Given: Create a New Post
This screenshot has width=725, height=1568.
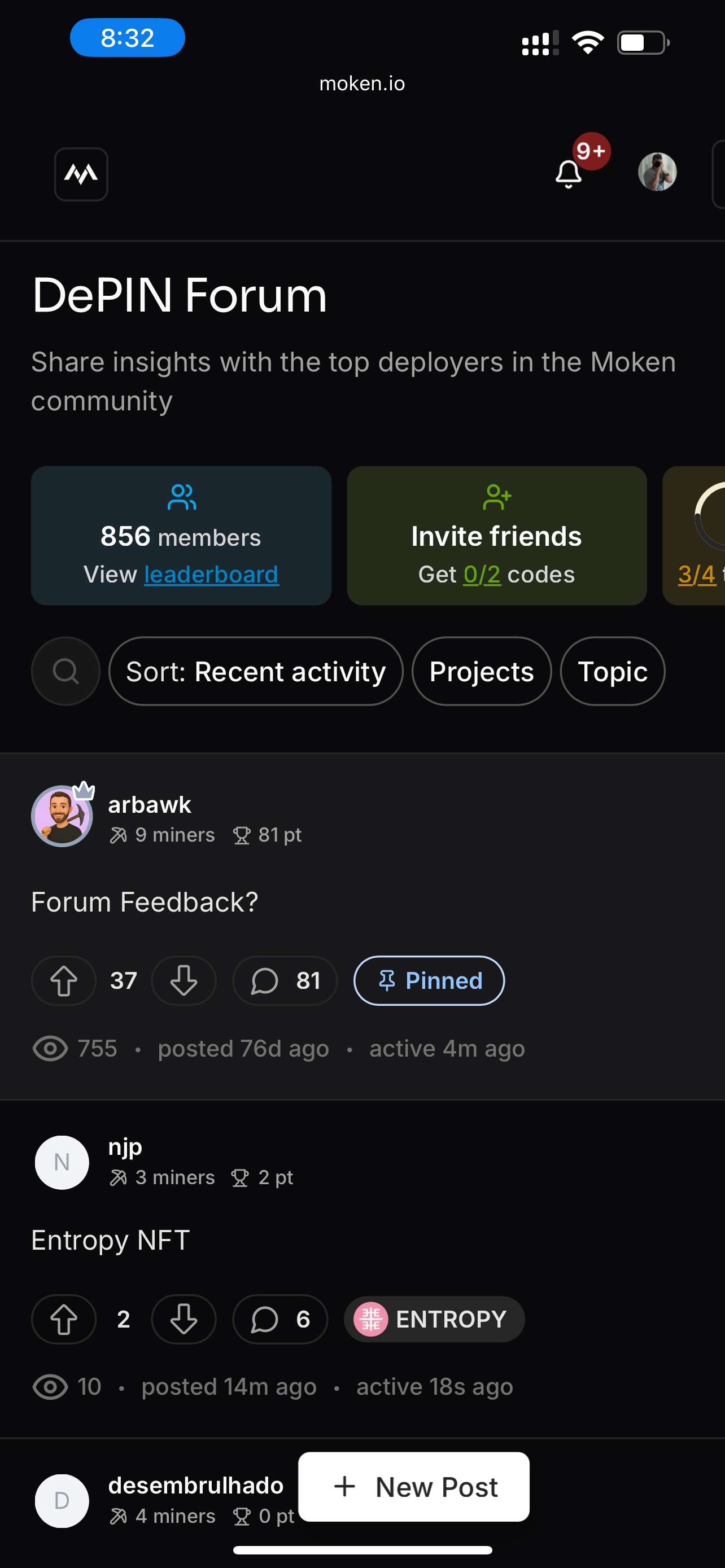Looking at the screenshot, I should [414, 1487].
